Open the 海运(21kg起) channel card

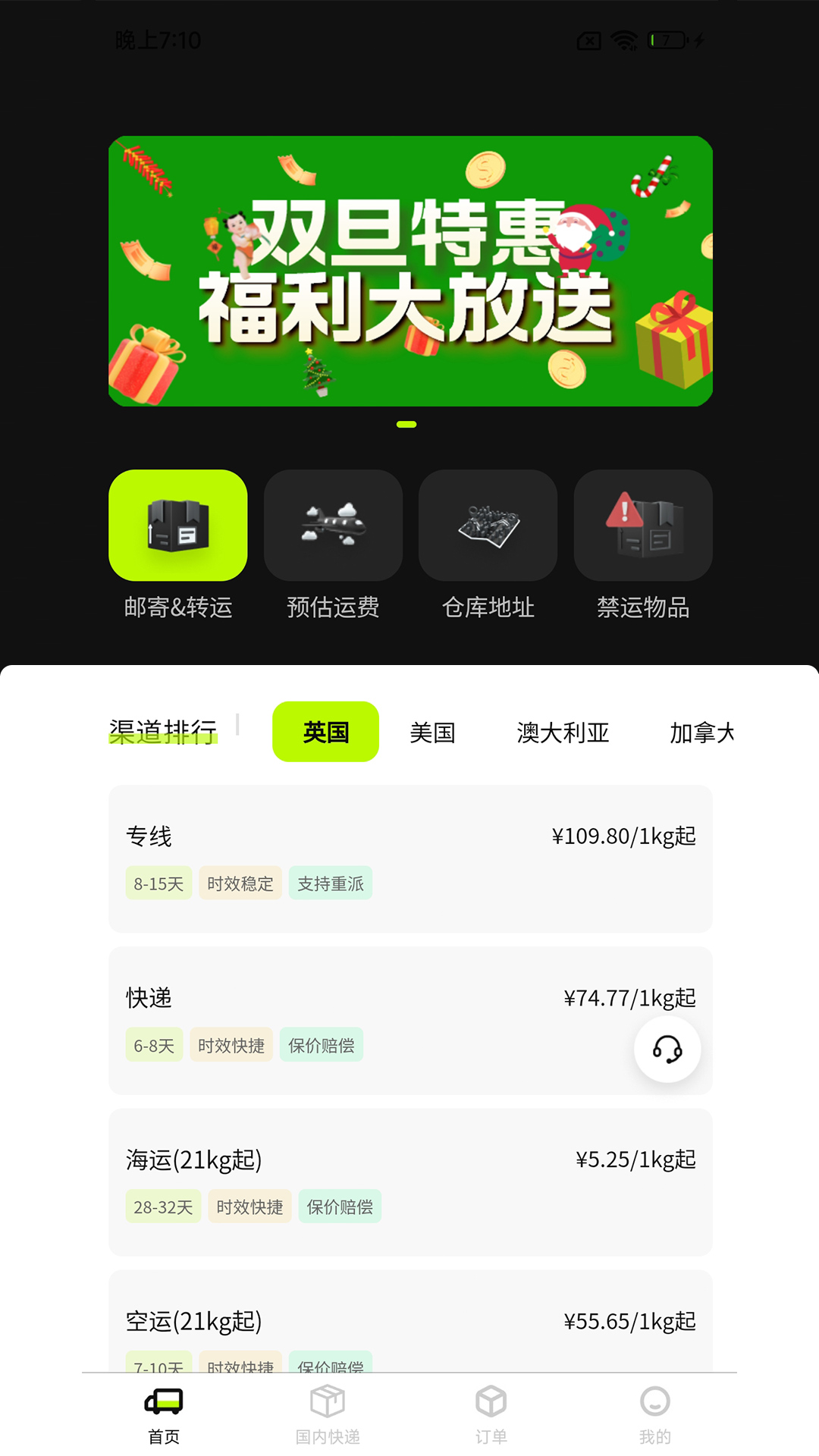[x=410, y=1181]
